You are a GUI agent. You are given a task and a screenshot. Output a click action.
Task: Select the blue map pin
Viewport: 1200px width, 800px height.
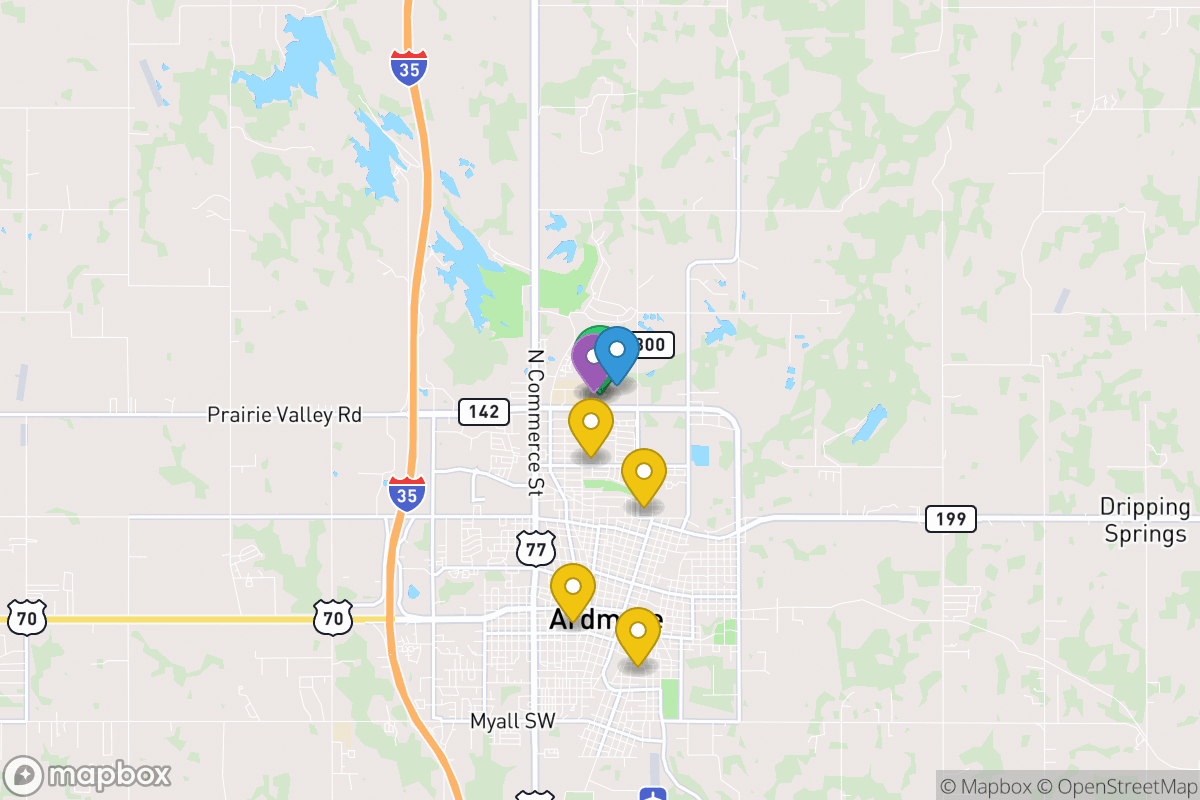(618, 351)
